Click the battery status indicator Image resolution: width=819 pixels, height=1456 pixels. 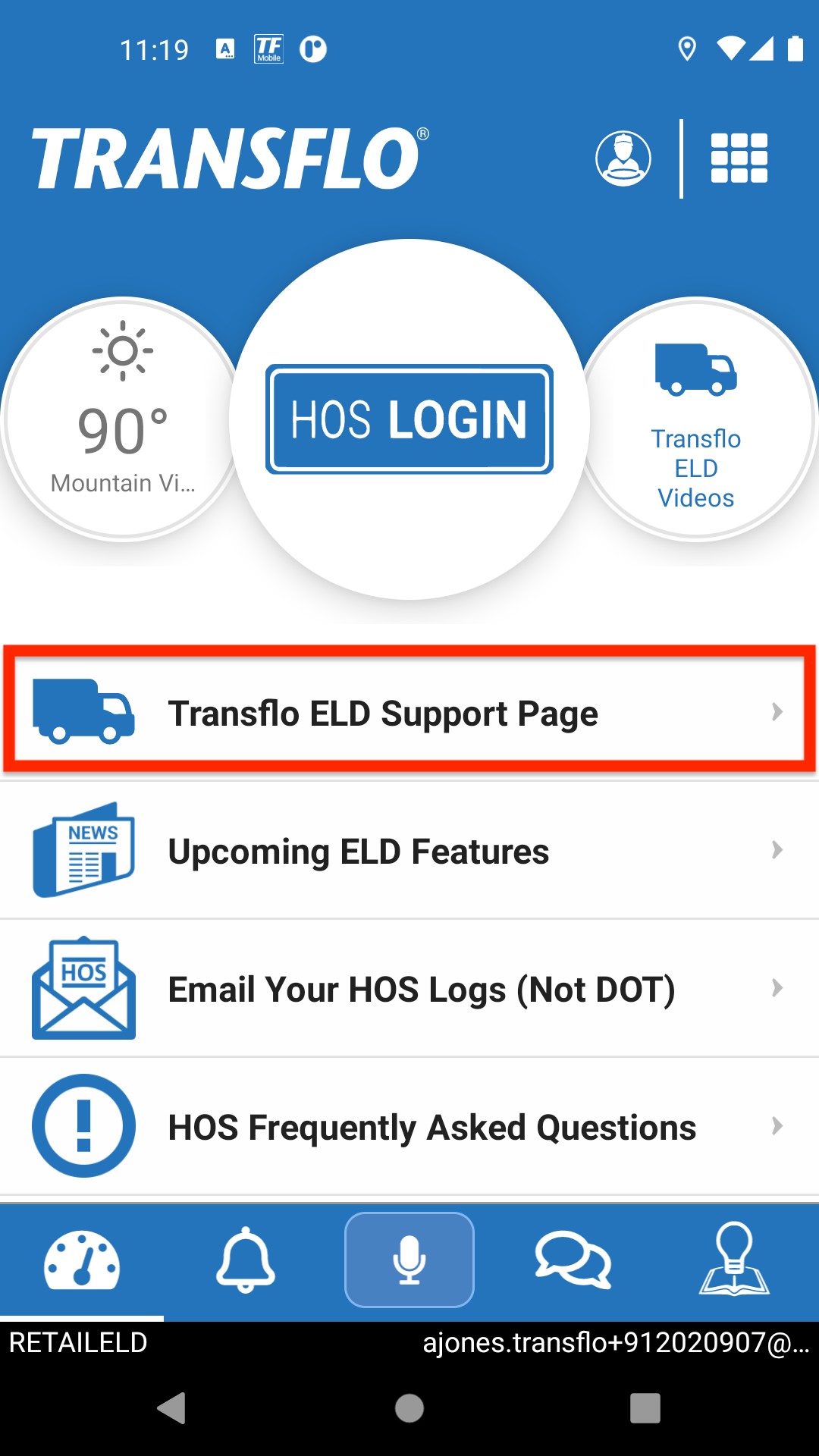[795, 49]
